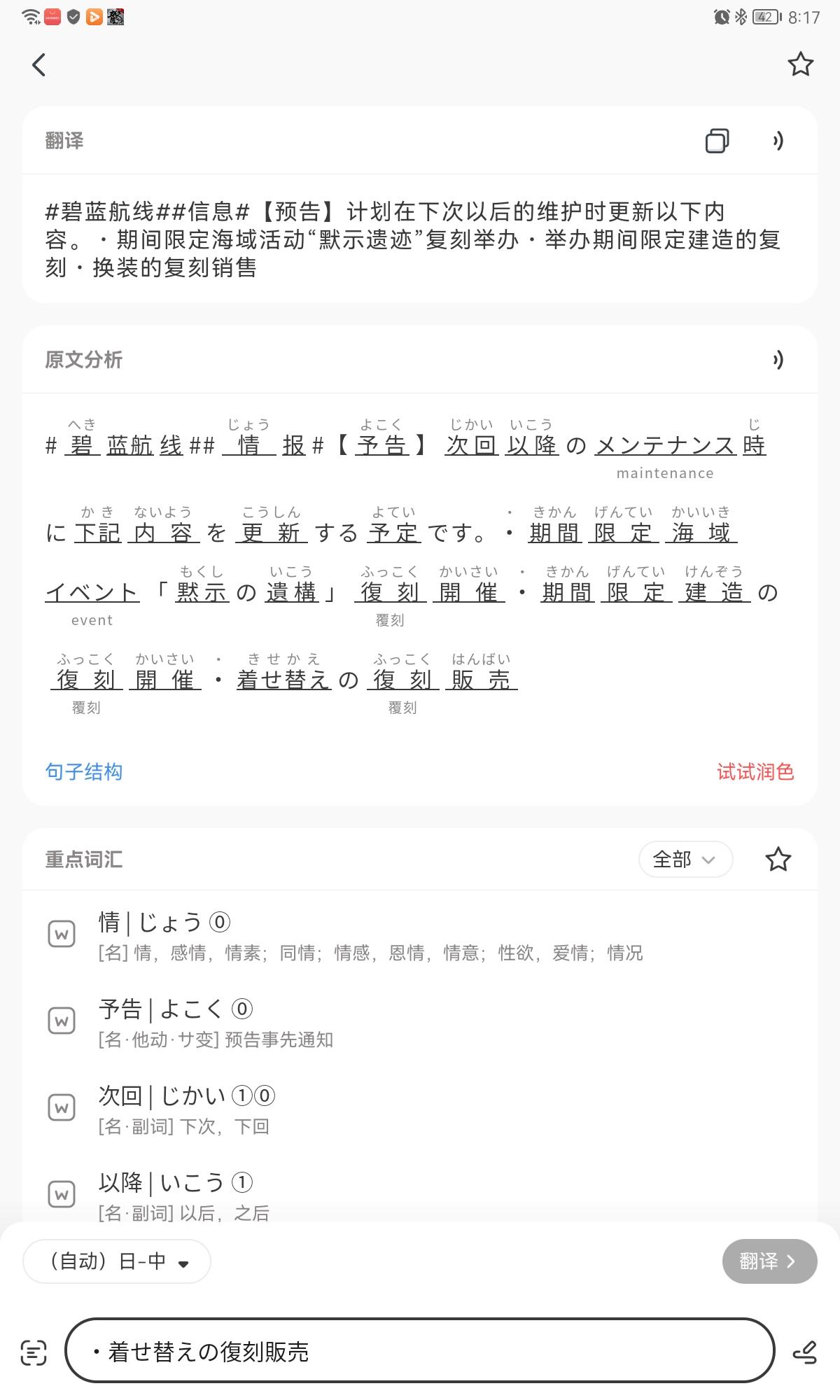The height and width of the screenshot is (1400, 840).
Task: Copy the translated Chinese text
Action: [x=717, y=141]
